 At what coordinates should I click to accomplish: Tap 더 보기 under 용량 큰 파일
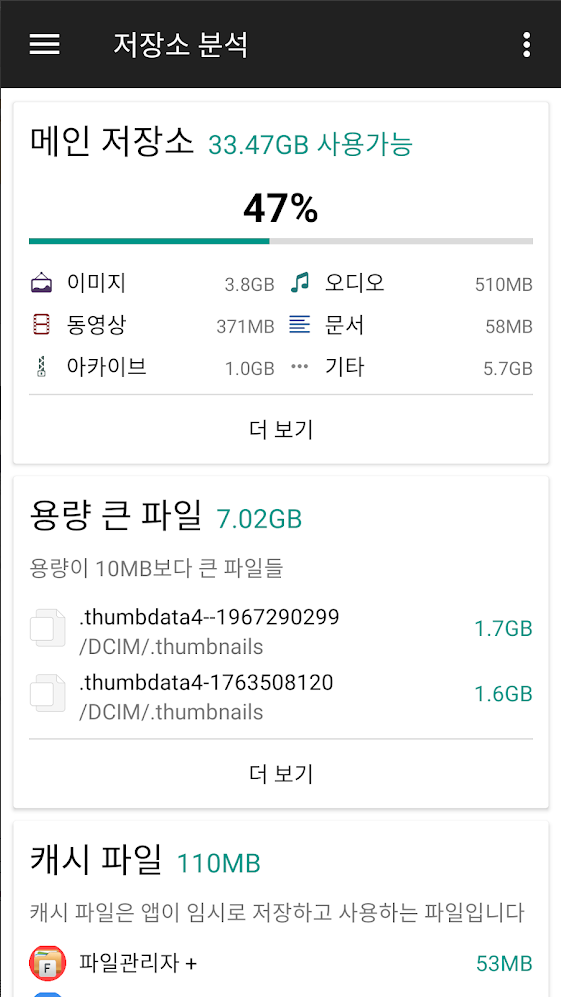coord(280,773)
